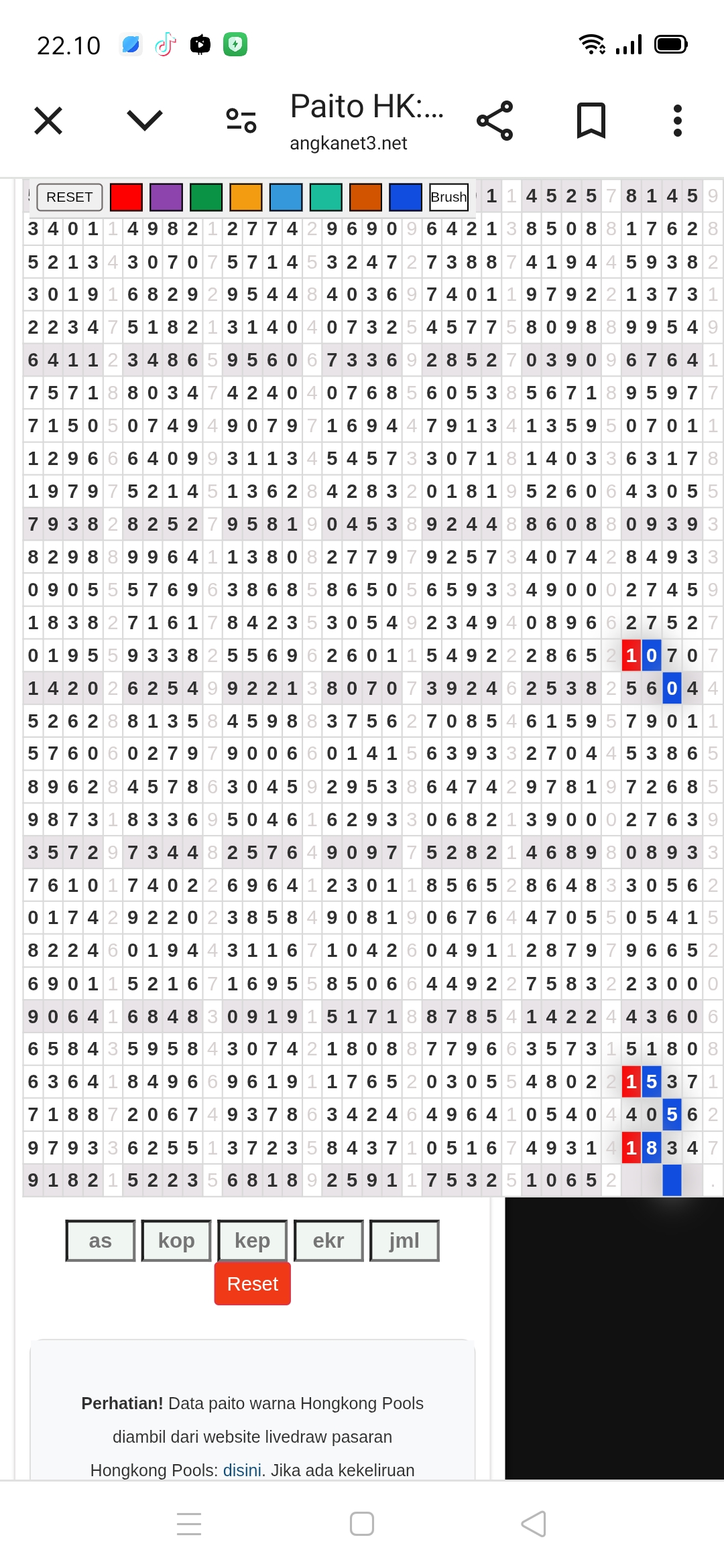Pick the light blue color swatch
Screen dimensions: 724x1568
pyautogui.click(x=286, y=197)
